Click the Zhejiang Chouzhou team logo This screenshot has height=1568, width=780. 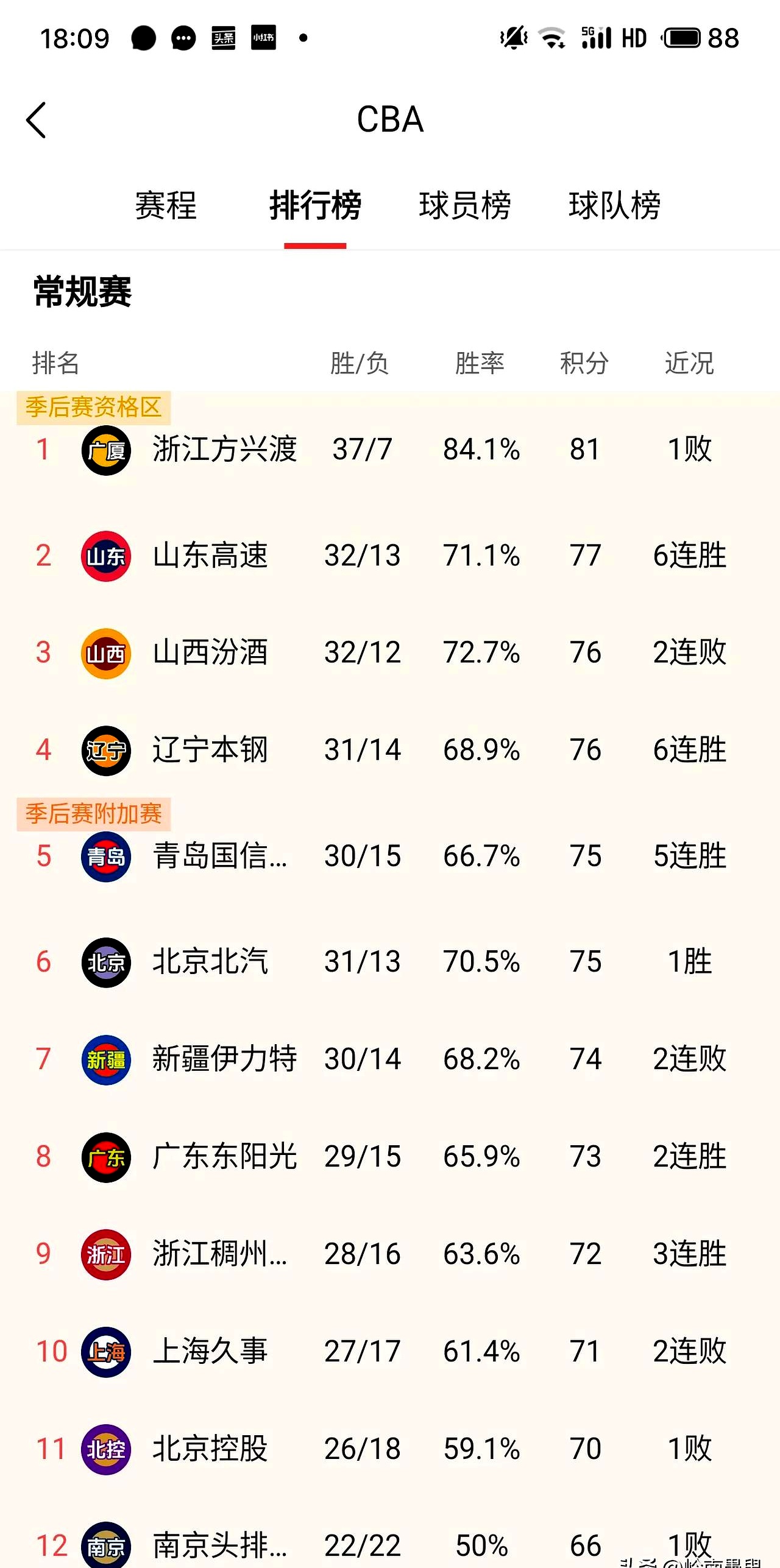click(105, 1255)
